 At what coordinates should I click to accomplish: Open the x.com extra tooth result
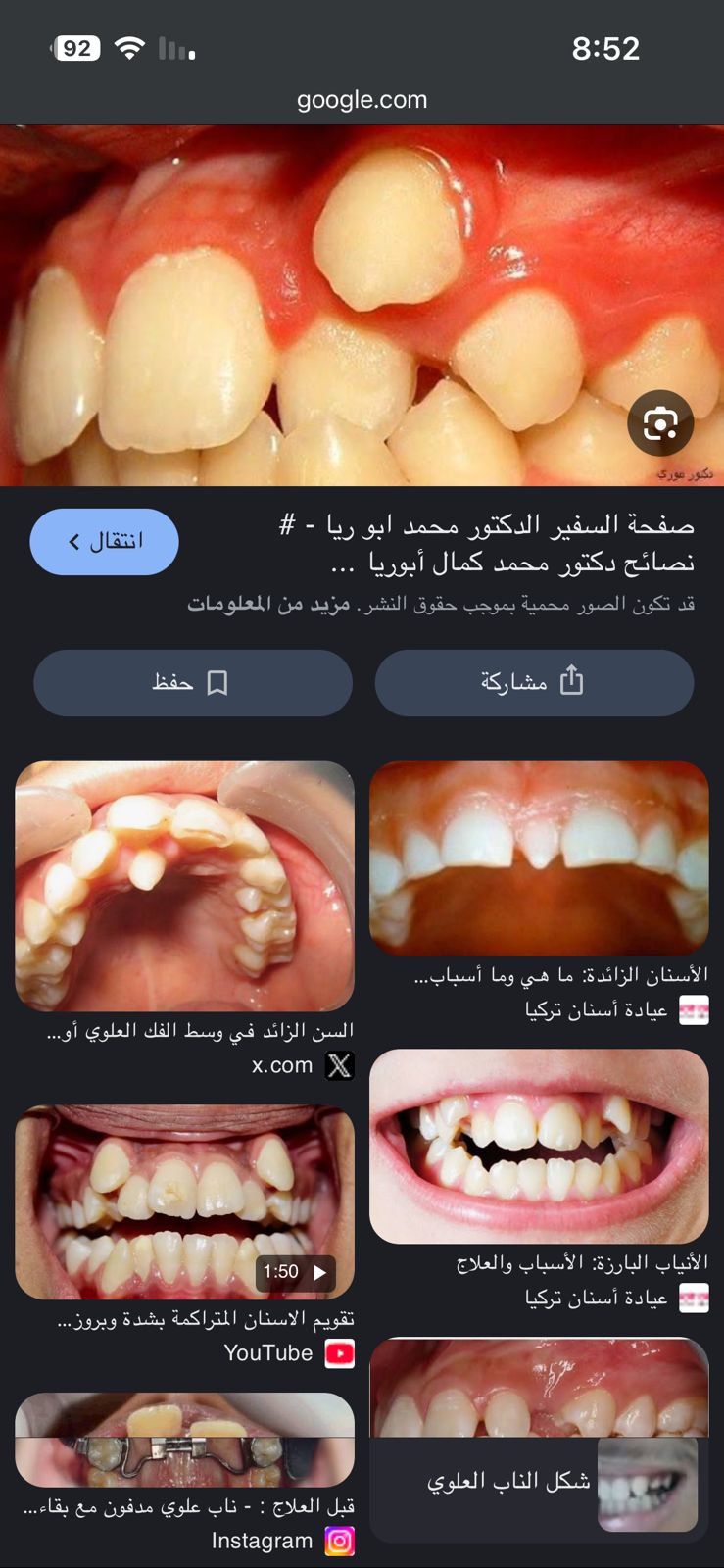click(184, 887)
